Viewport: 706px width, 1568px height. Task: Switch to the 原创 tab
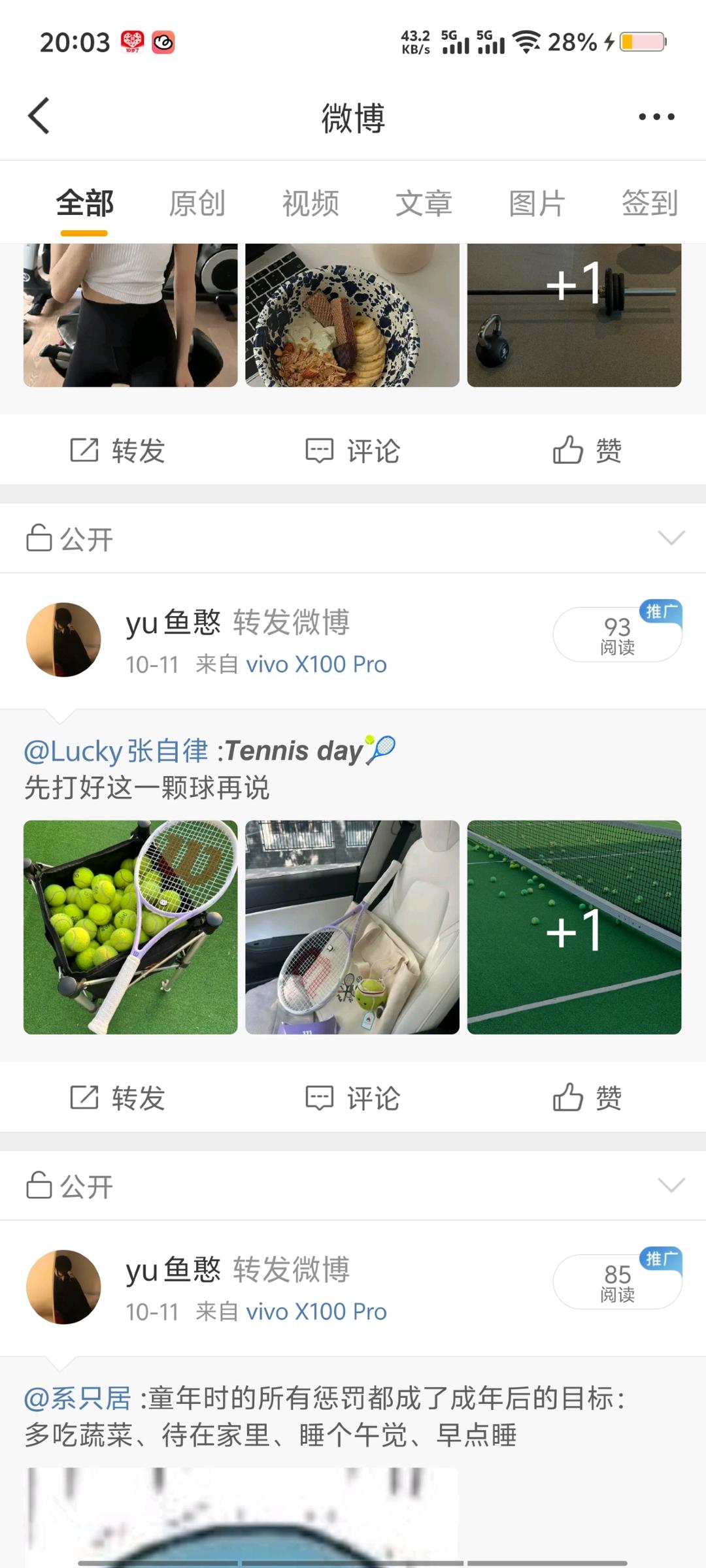pyautogui.click(x=197, y=203)
